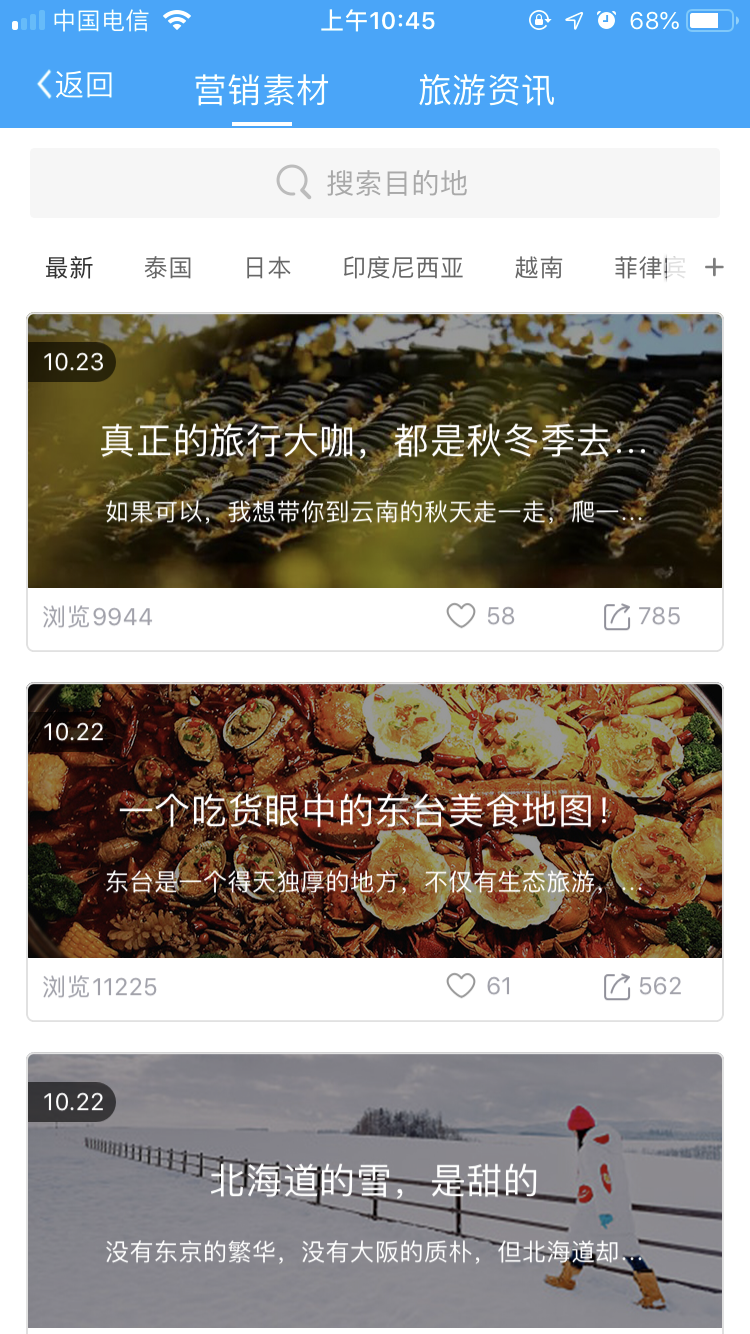Screen dimensions: 750x1334
Task: Tap the search magnifier icon
Action: coord(291,183)
